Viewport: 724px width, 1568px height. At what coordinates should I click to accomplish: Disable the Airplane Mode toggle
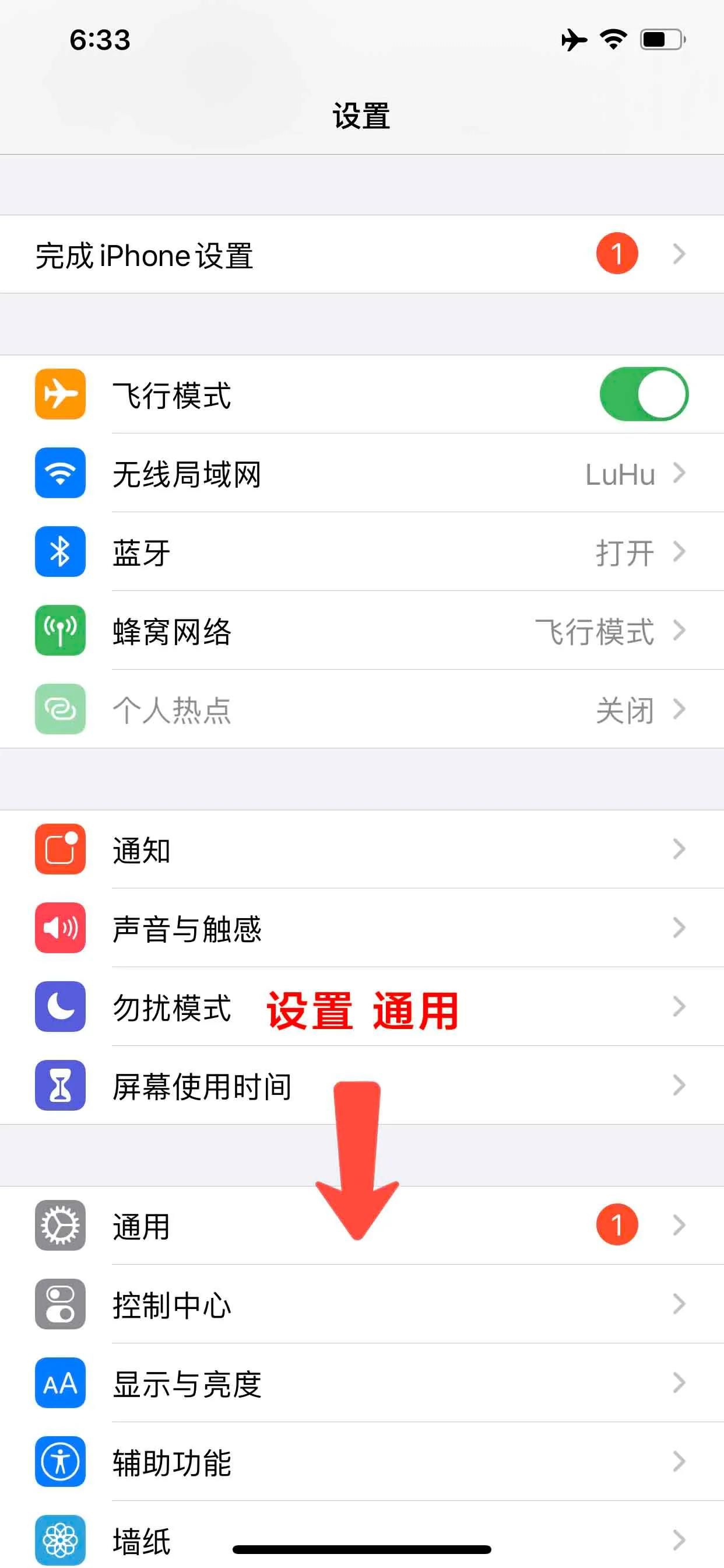click(x=643, y=394)
